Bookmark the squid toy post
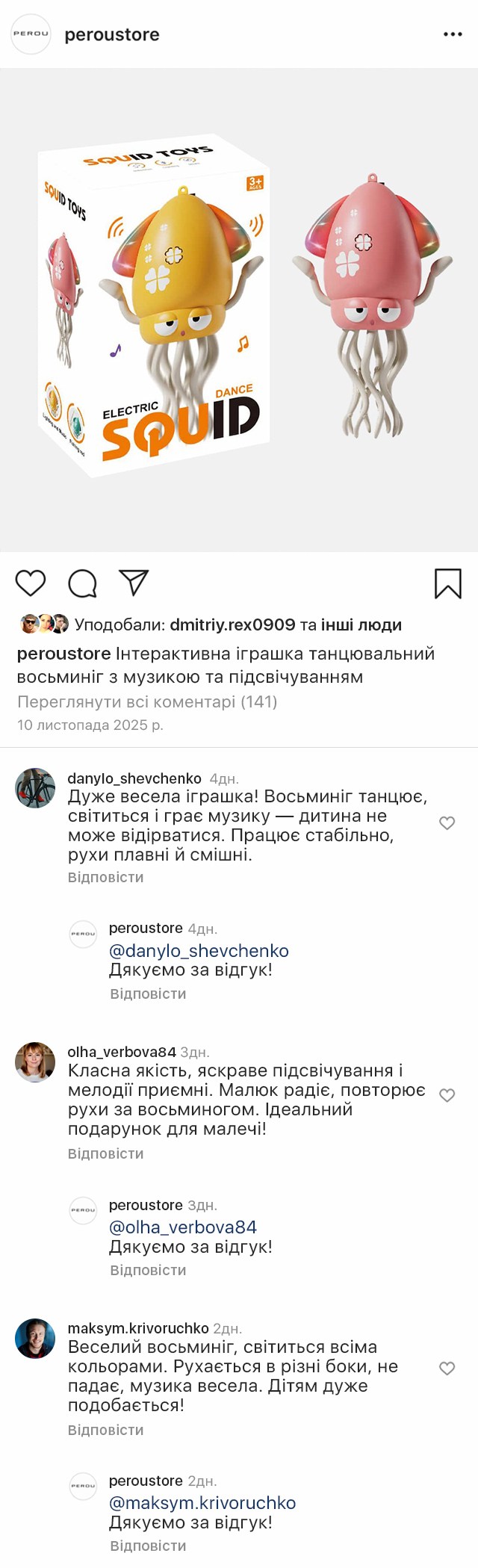Viewport: 478px width, 1568px height. pyautogui.click(x=447, y=583)
